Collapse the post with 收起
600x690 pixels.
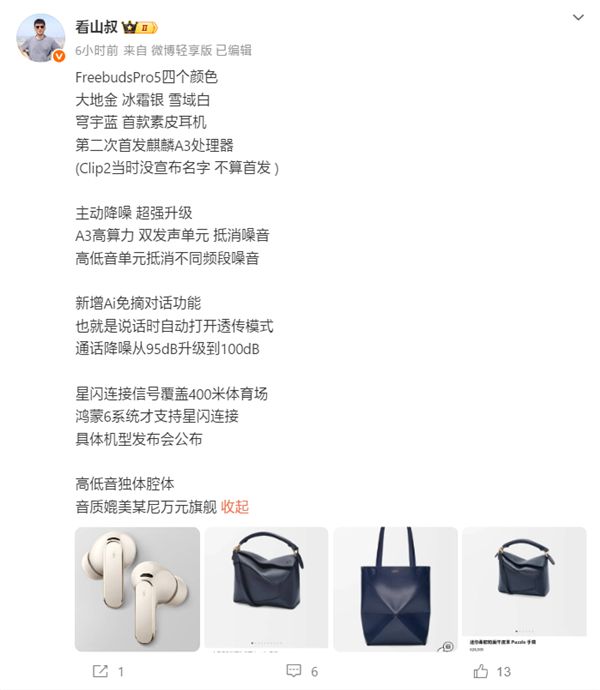pos(235,507)
